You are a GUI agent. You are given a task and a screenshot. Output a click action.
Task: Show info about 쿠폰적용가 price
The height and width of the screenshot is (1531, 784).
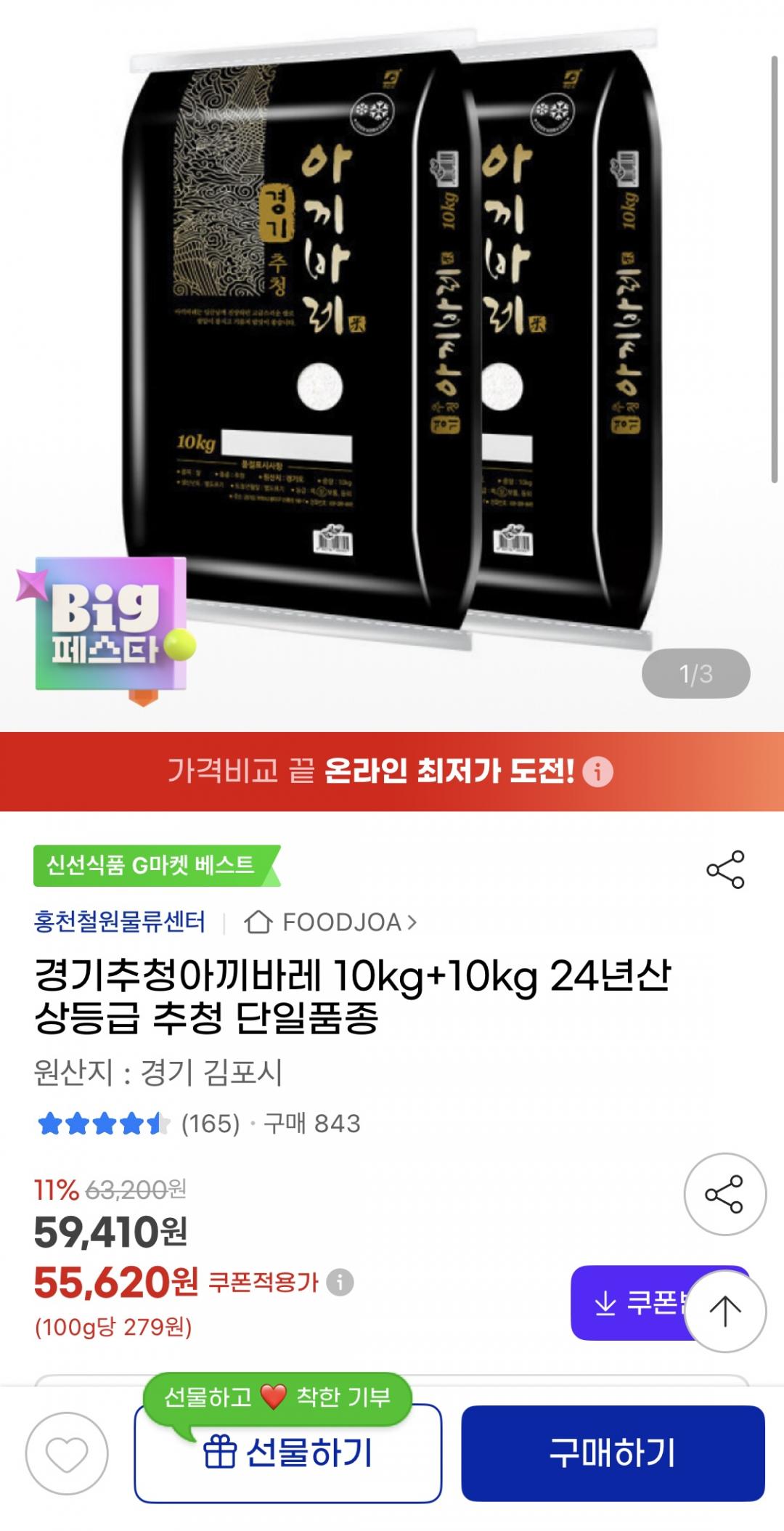pyautogui.click(x=340, y=1282)
